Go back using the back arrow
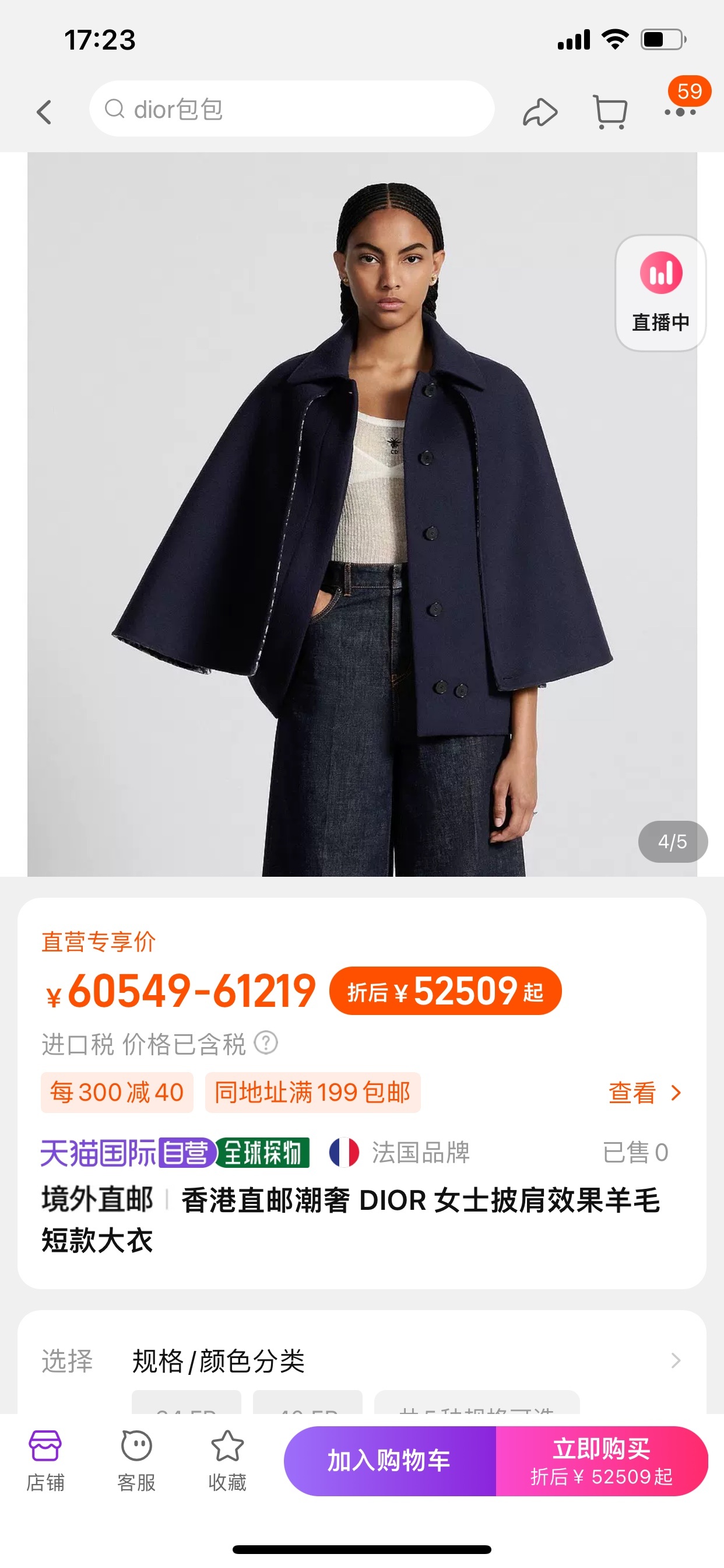The image size is (724, 1568). click(44, 113)
